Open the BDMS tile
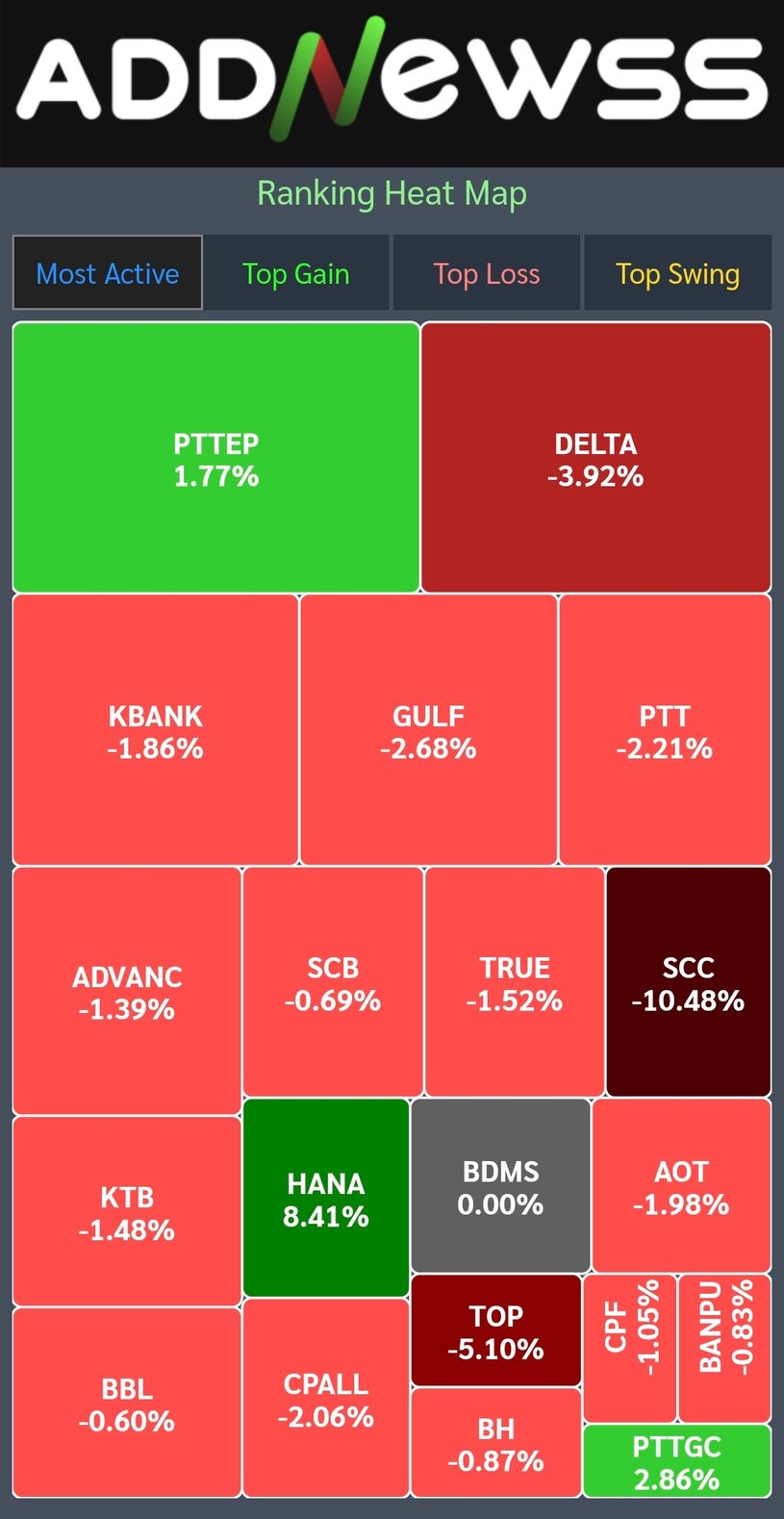The height and width of the screenshot is (1519, 784). click(500, 1186)
